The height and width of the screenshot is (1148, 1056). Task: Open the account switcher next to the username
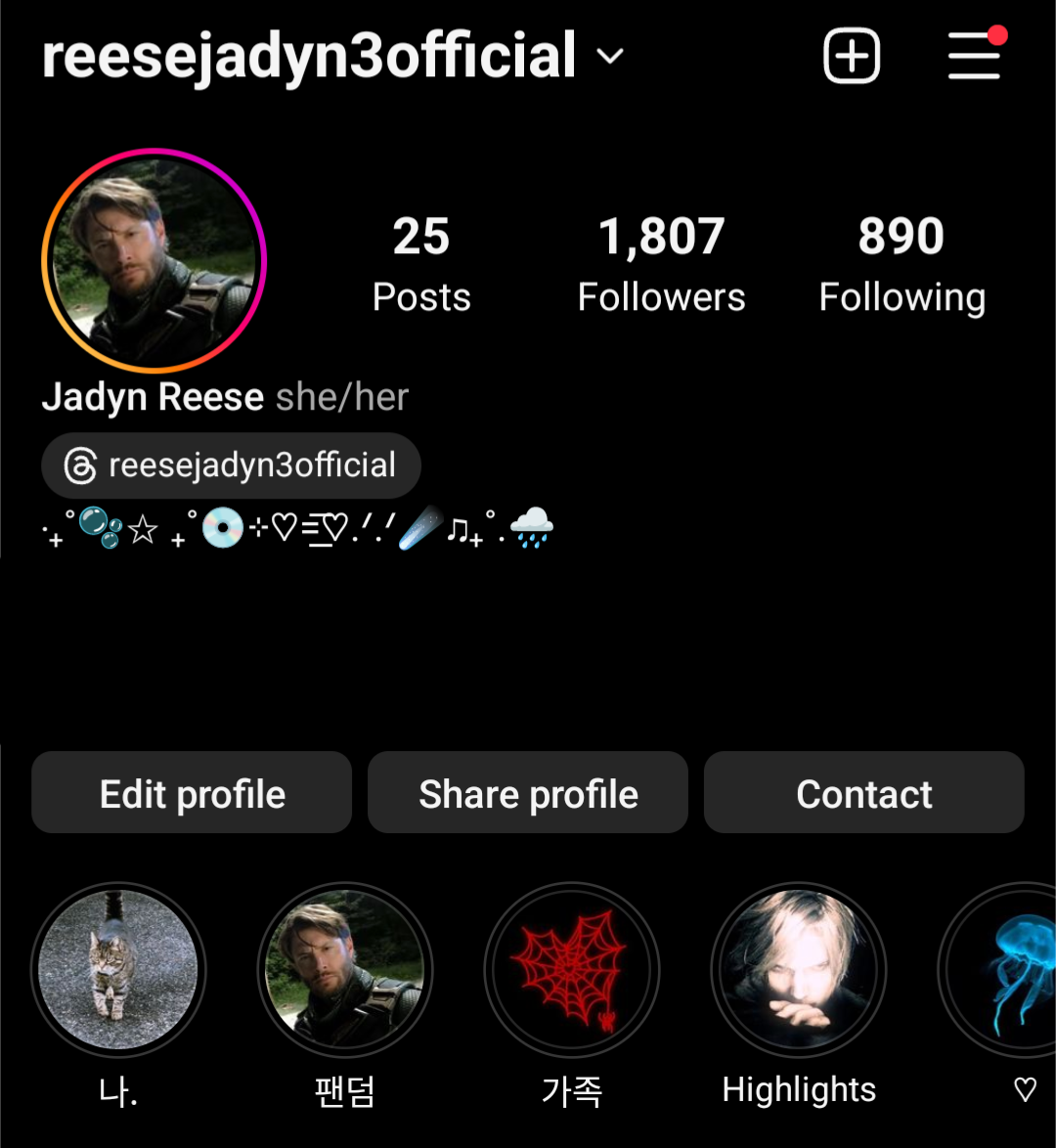pos(609,57)
